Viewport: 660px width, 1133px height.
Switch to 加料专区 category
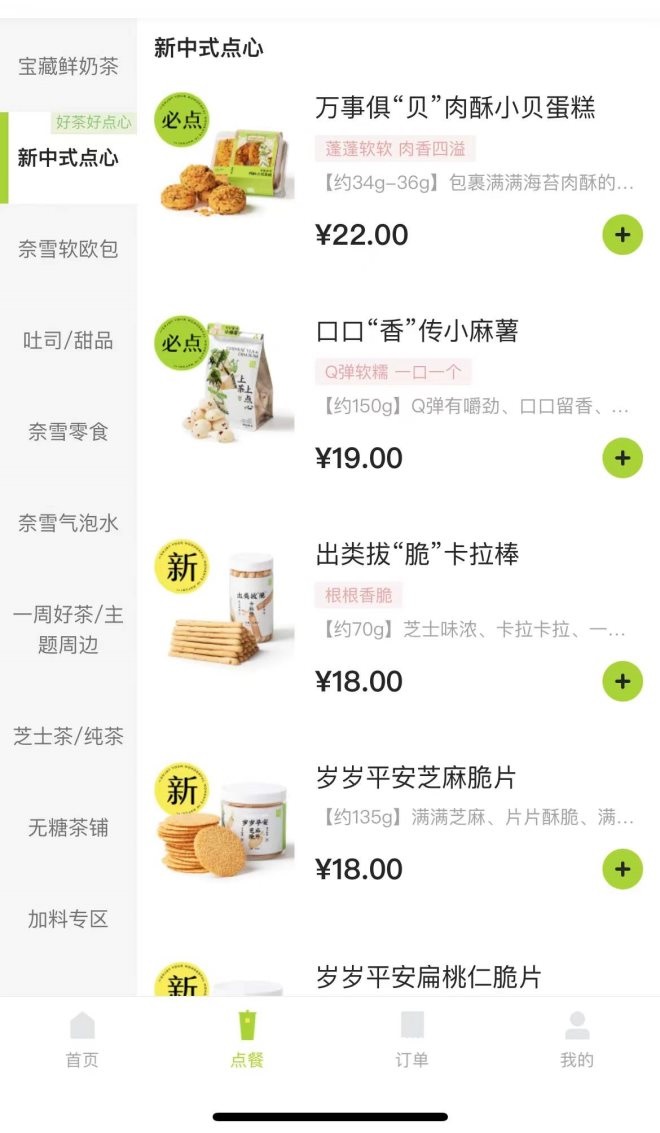point(68,919)
